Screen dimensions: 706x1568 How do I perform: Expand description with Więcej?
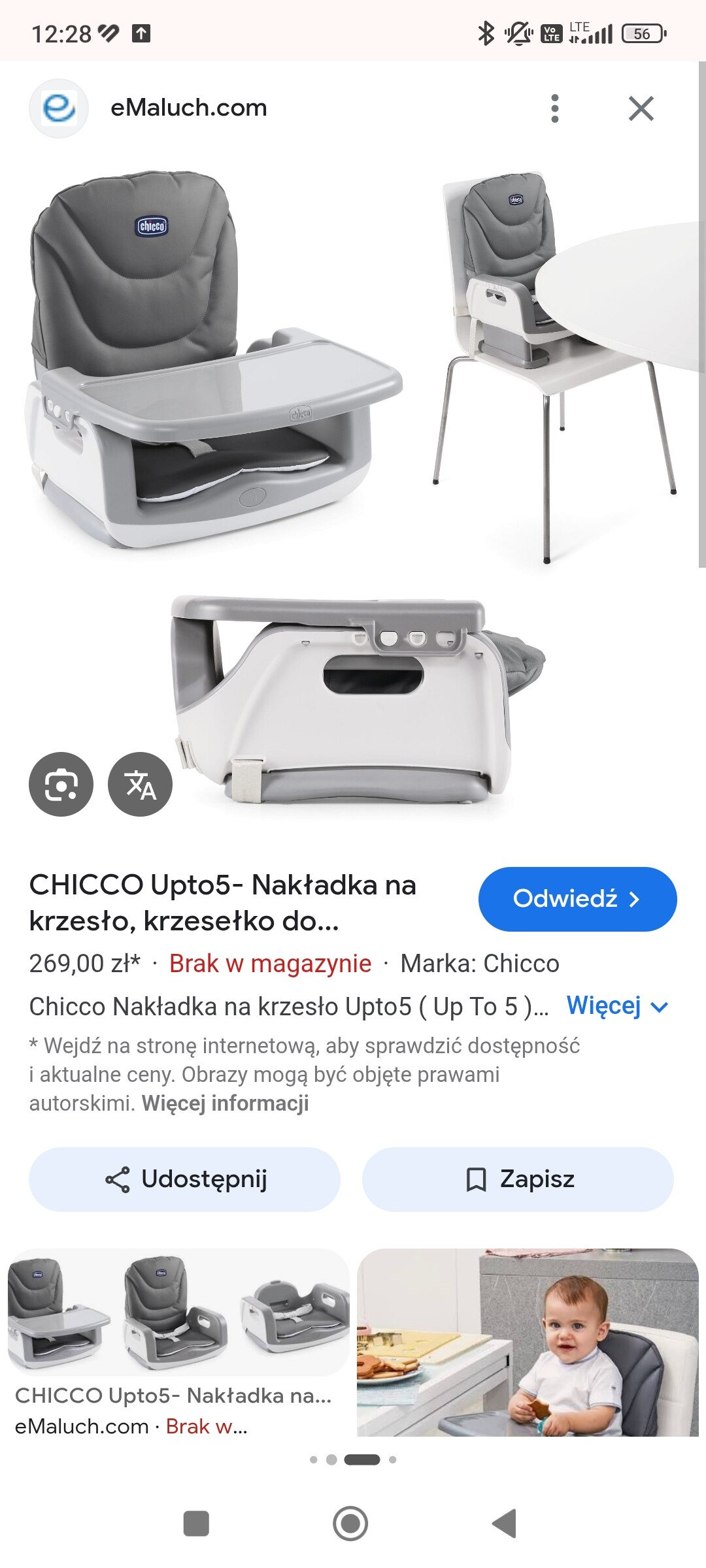click(616, 1006)
